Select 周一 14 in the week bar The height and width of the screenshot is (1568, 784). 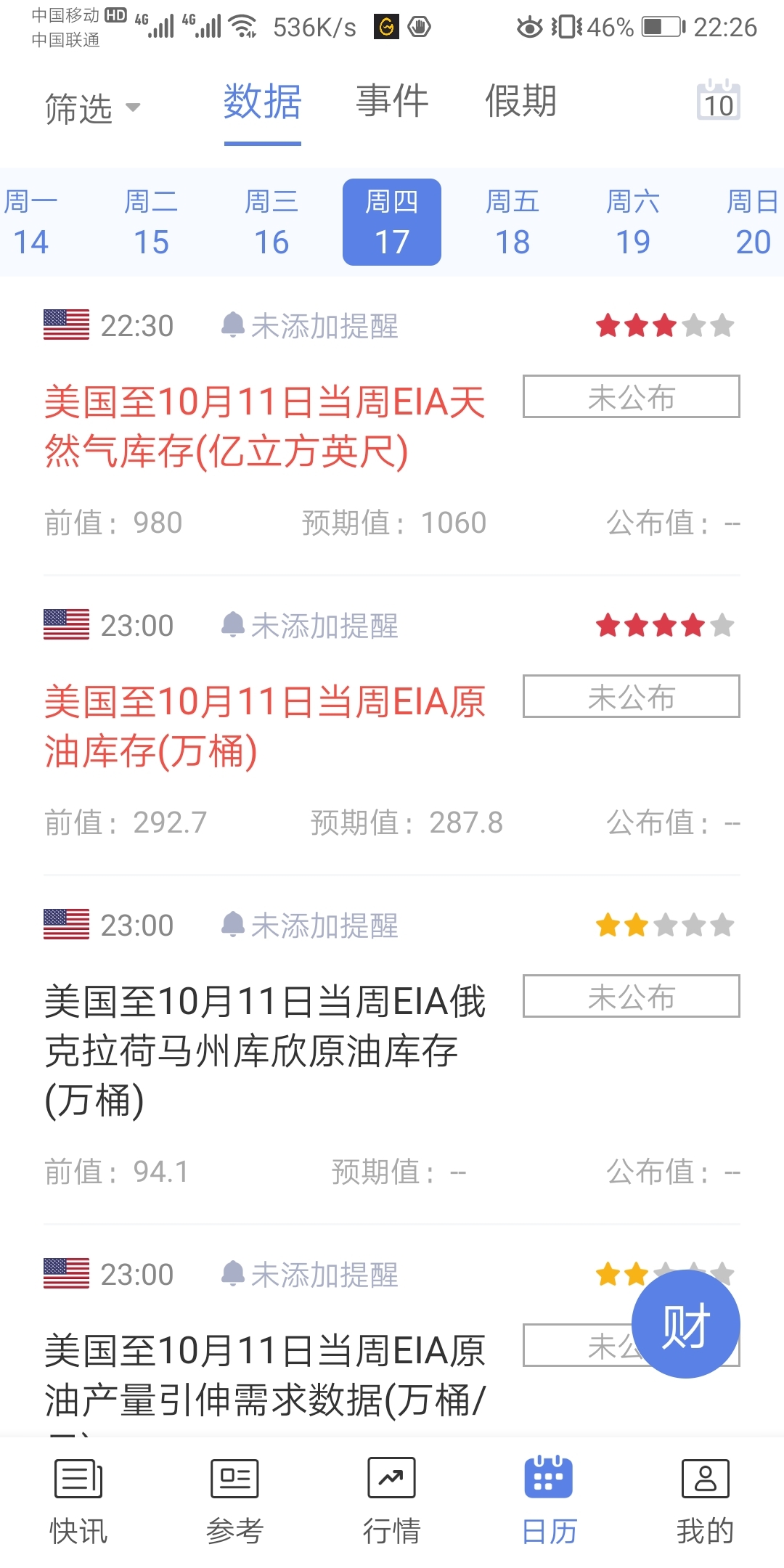pyautogui.click(x=30, y=222)
